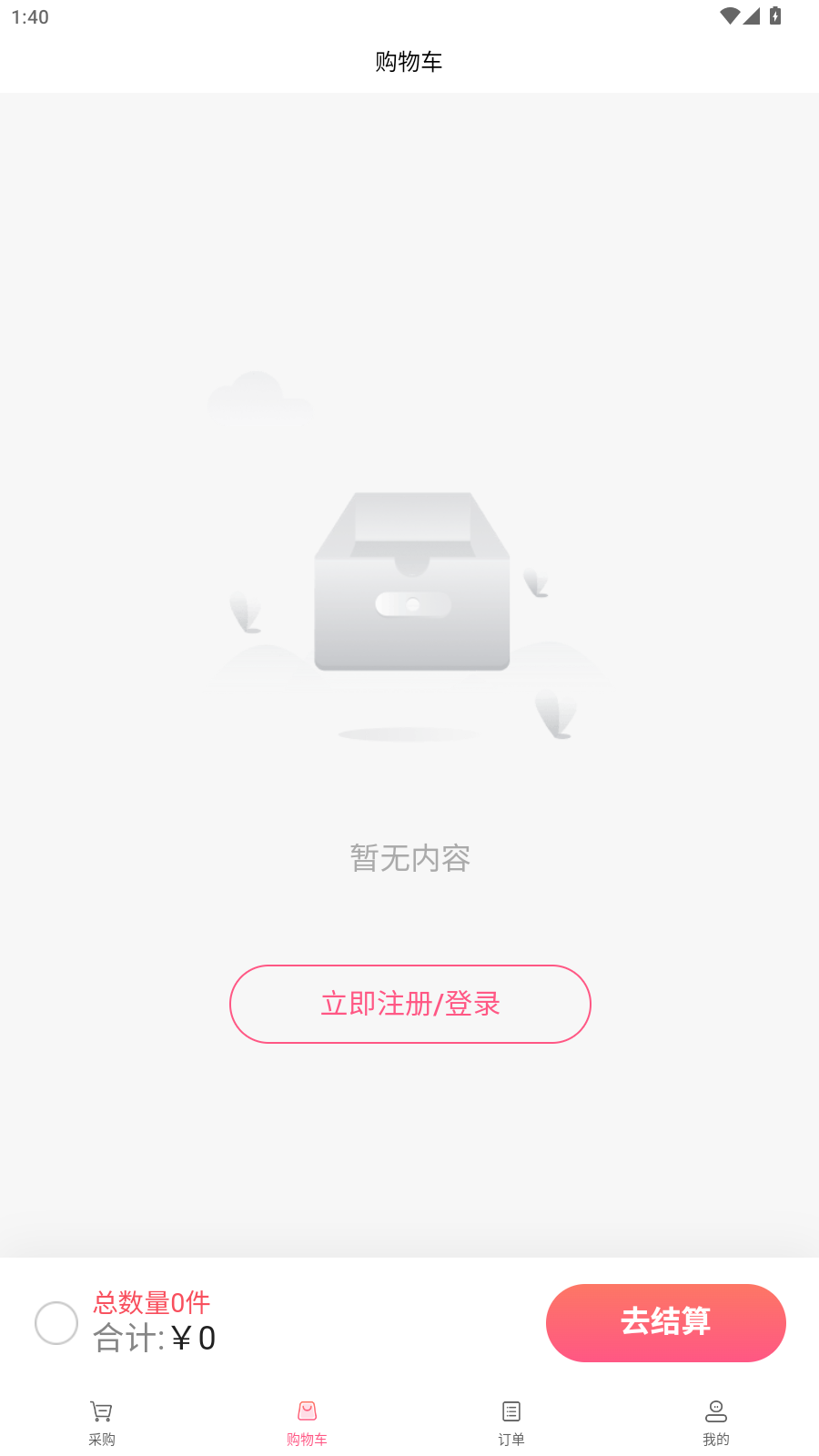
Task: Select the 购物车 tab
Action: [x=307, y=1422]
